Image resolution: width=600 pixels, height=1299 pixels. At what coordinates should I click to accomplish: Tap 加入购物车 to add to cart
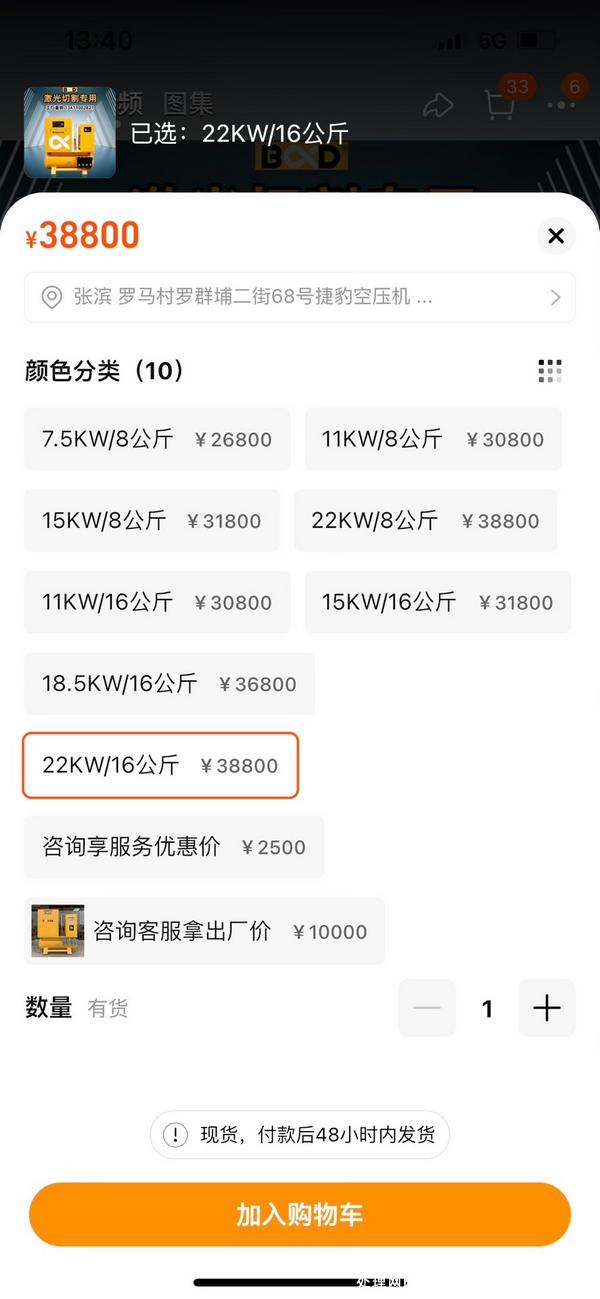(x=299, y=1214)
